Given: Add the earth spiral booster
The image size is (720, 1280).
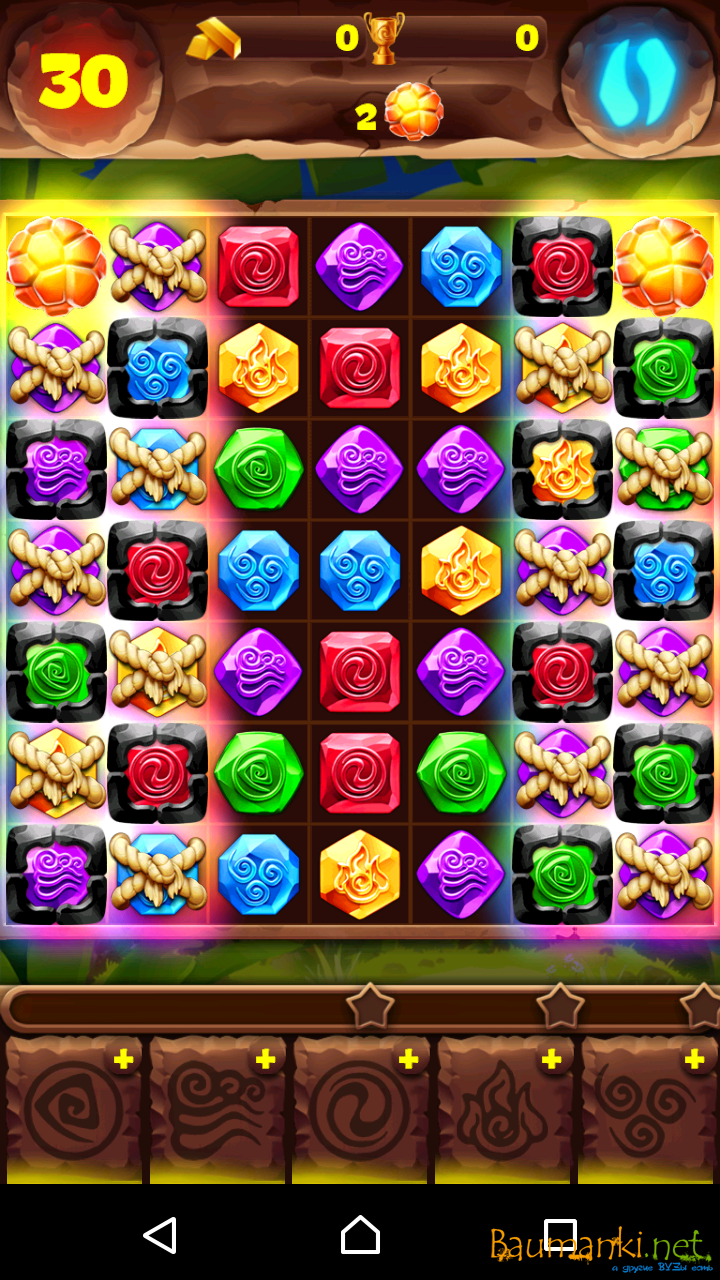Looking at the screenshot, I should click(122, 1060).
